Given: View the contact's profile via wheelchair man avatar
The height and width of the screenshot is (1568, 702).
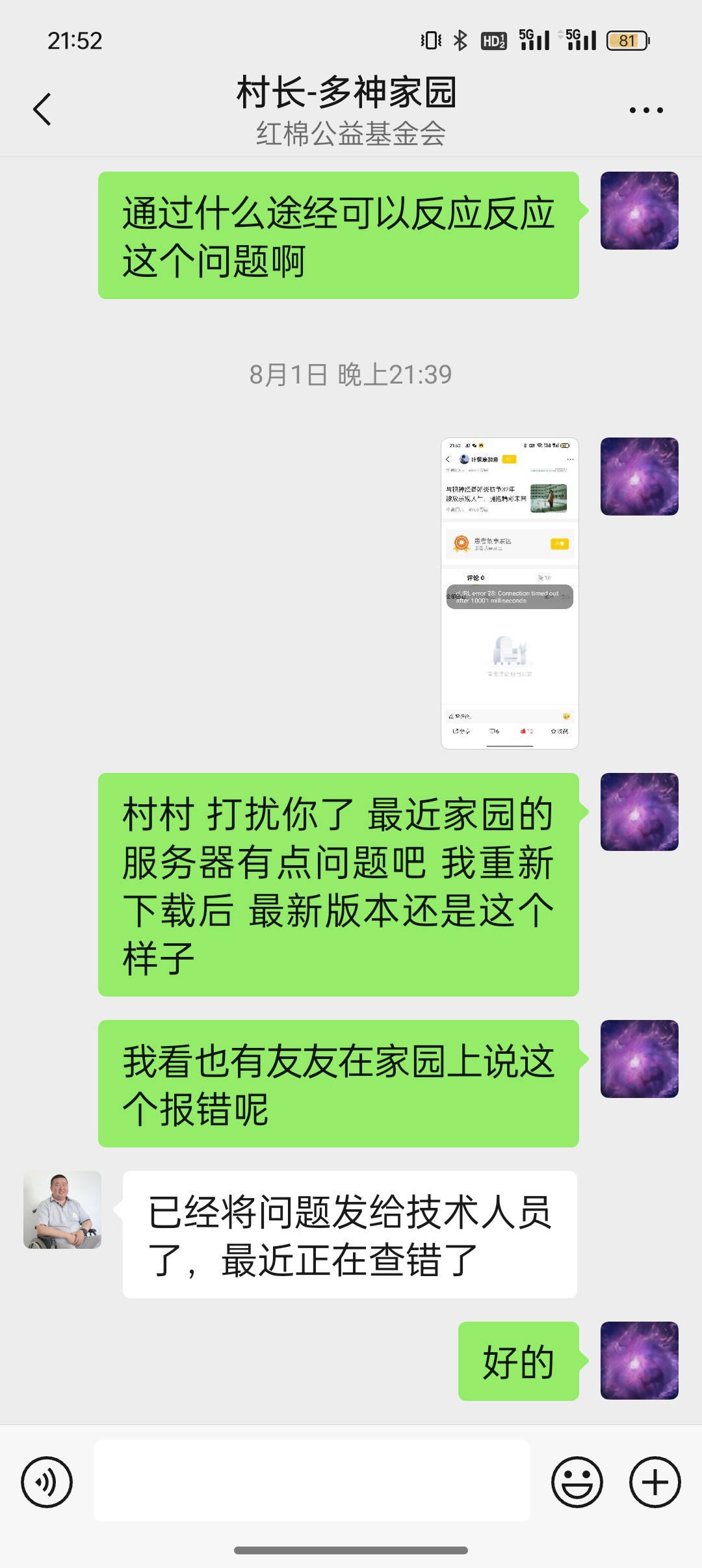Looking at the screenshot, I should pos(62,1209).
